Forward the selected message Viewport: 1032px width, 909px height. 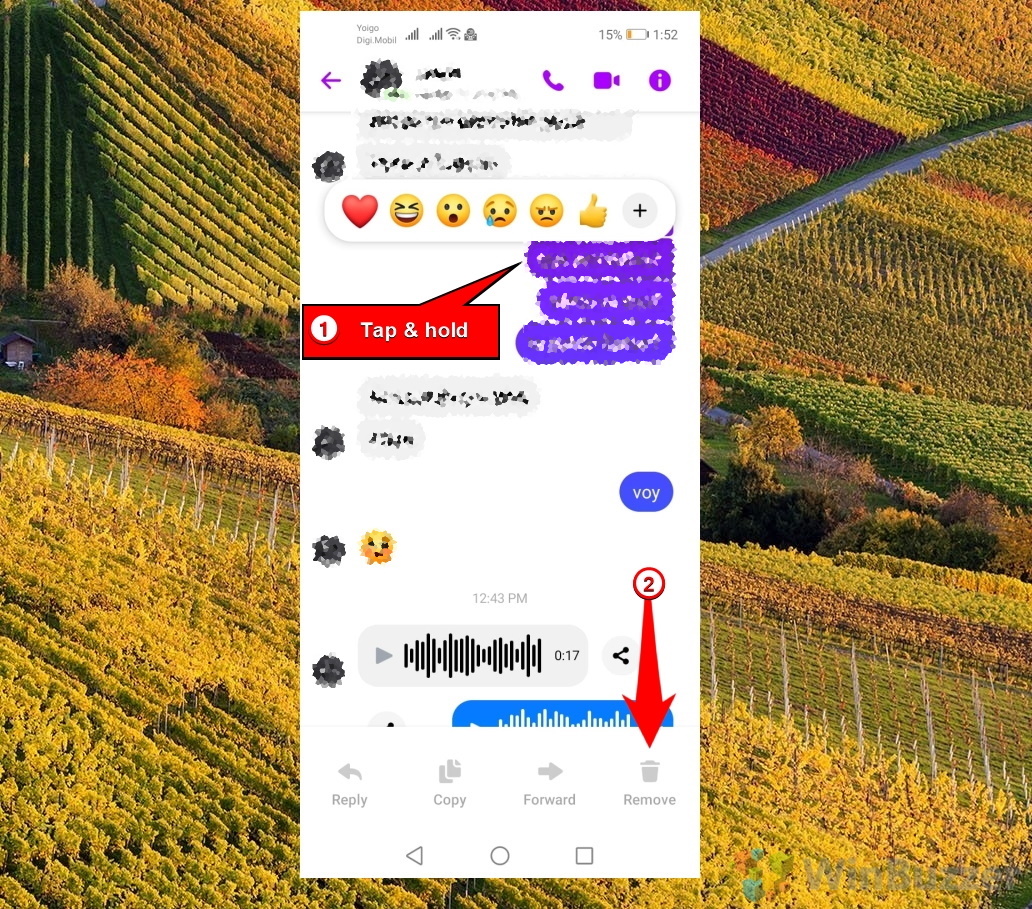click(549, 783)
